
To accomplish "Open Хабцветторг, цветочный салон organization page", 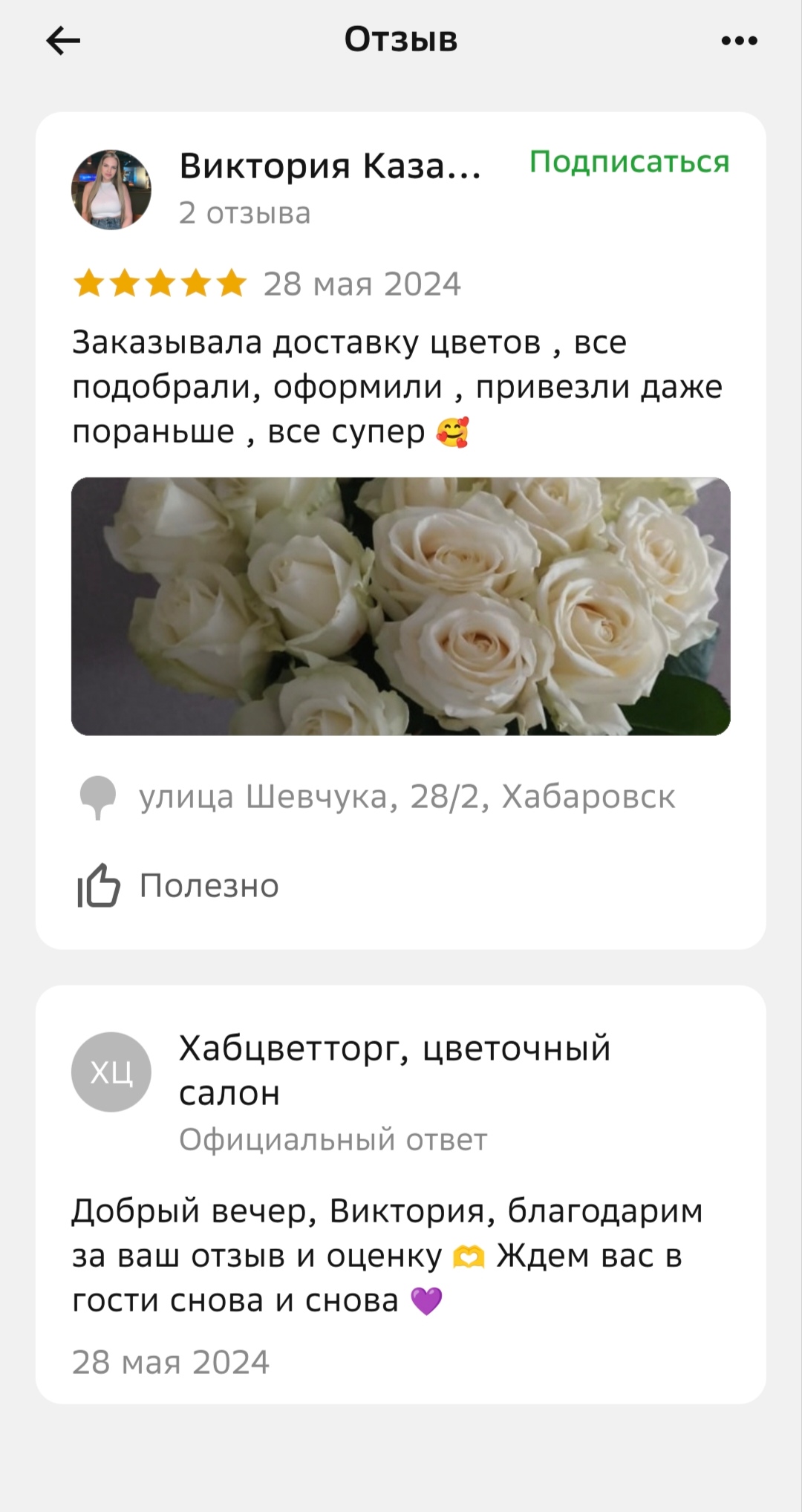I will [x=394, y=1070].
